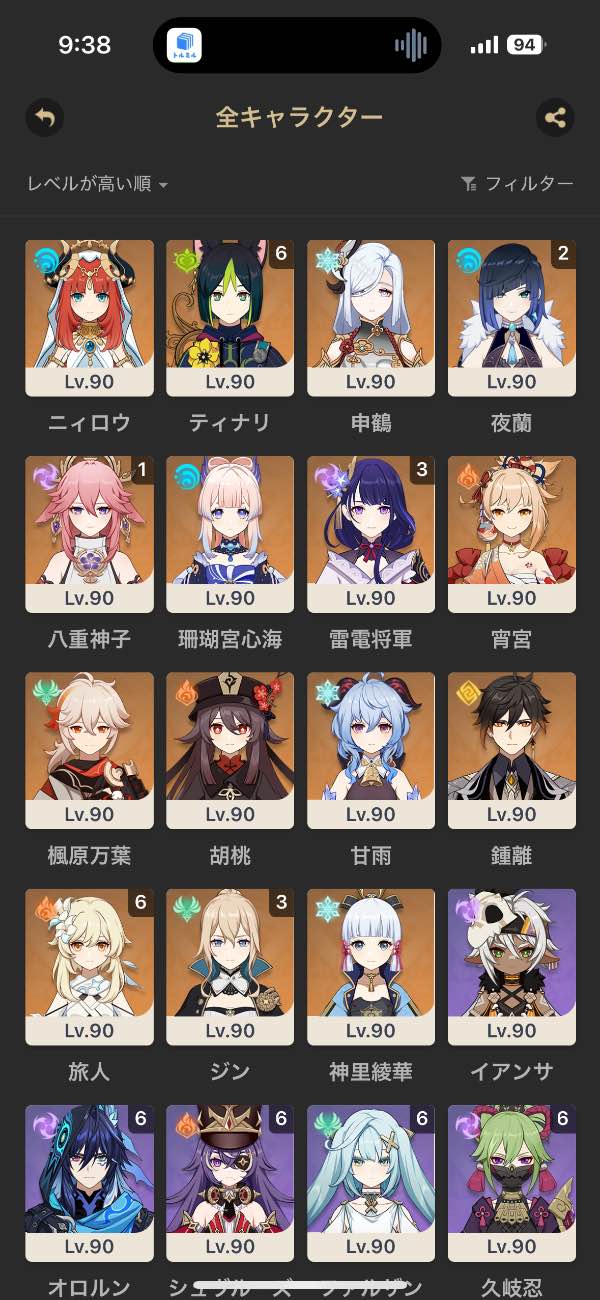This screenshot has width=600, height=1300.
Task: Select the 旅人 character card
Action: click(89, 966)
